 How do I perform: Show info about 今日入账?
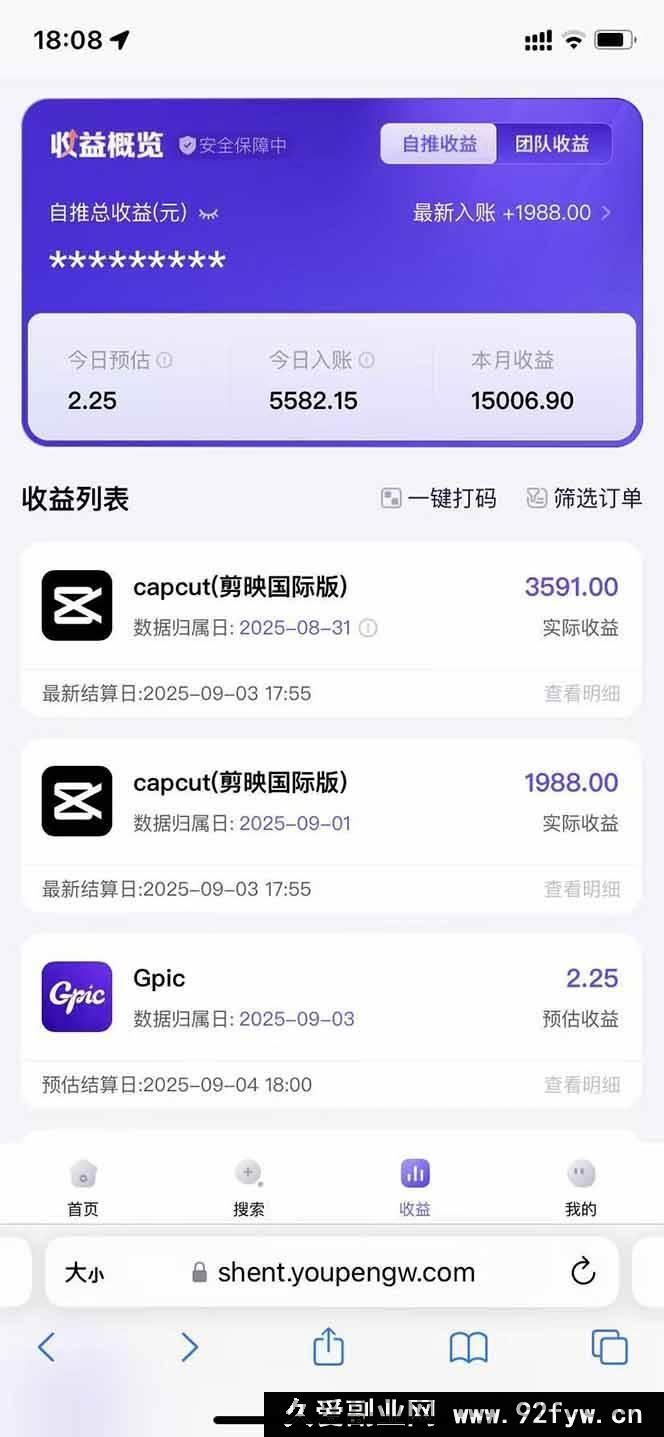tap(367, 360)
